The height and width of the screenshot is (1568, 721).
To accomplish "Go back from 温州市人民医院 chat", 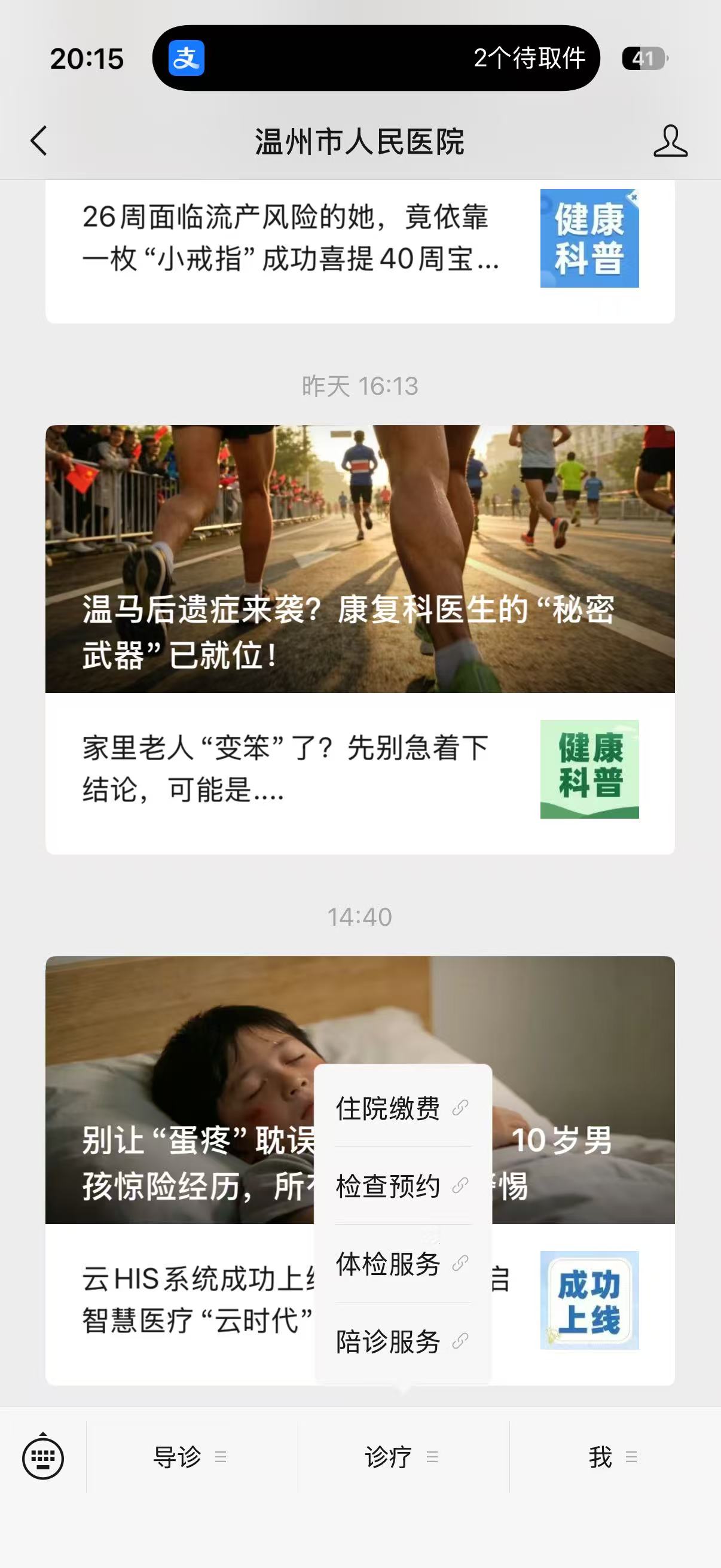I will (x=39, y=141).
